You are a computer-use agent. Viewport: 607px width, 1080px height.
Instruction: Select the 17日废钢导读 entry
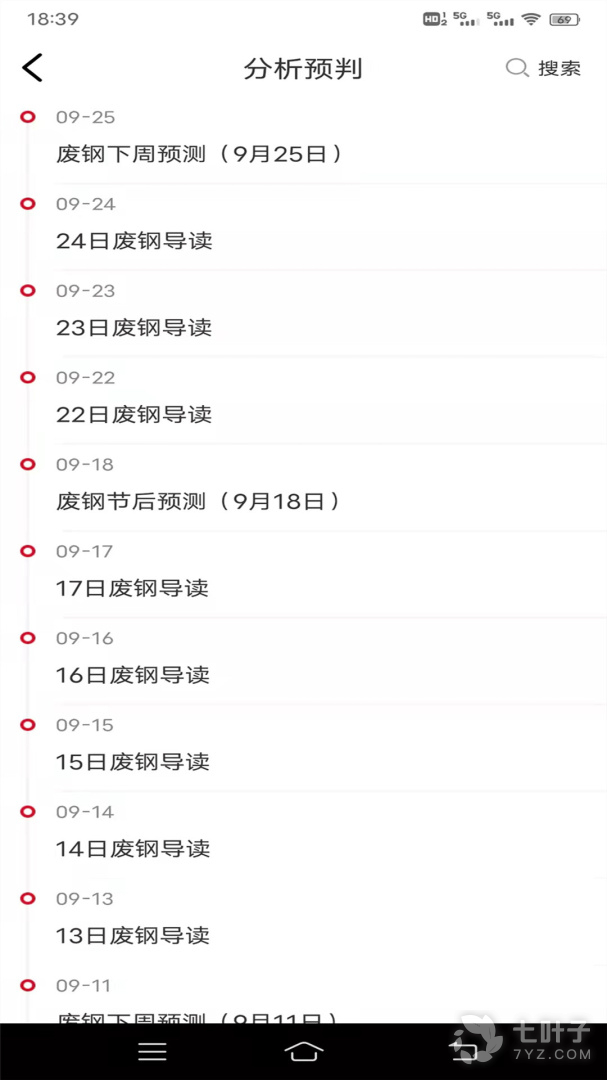132,588
